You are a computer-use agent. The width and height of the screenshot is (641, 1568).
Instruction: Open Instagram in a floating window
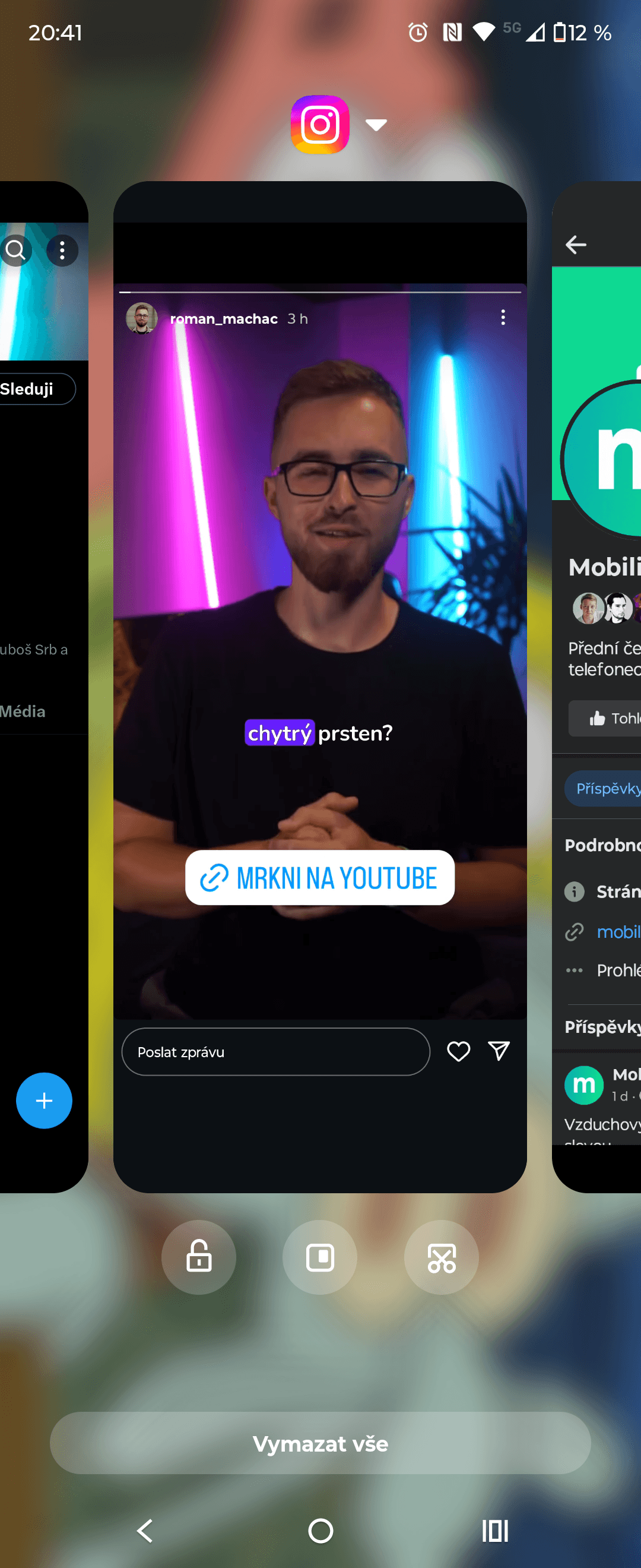(x=320, y=1257)
